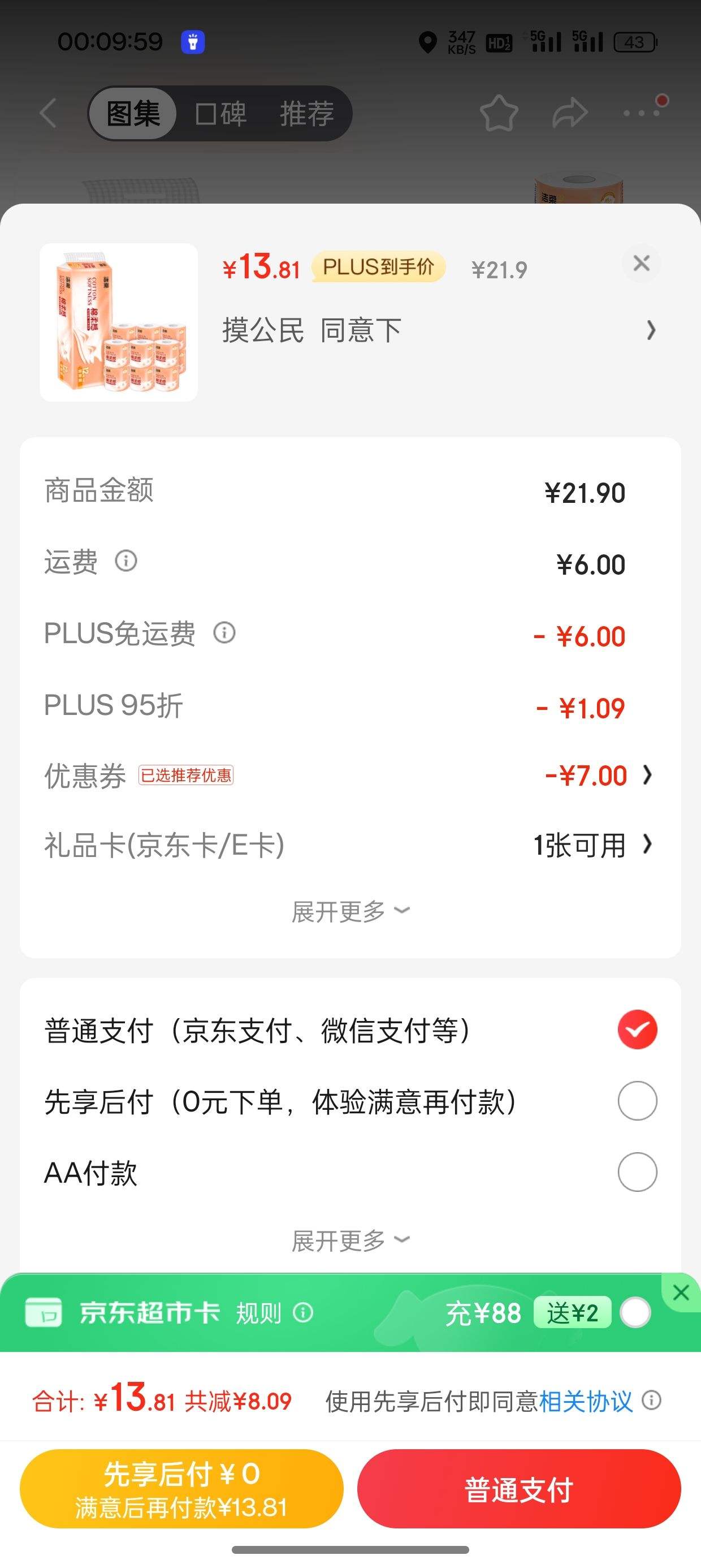Viewport: 701px width, 1568px height.
Task: Open the share icon
Action: (x=568, y=111)
